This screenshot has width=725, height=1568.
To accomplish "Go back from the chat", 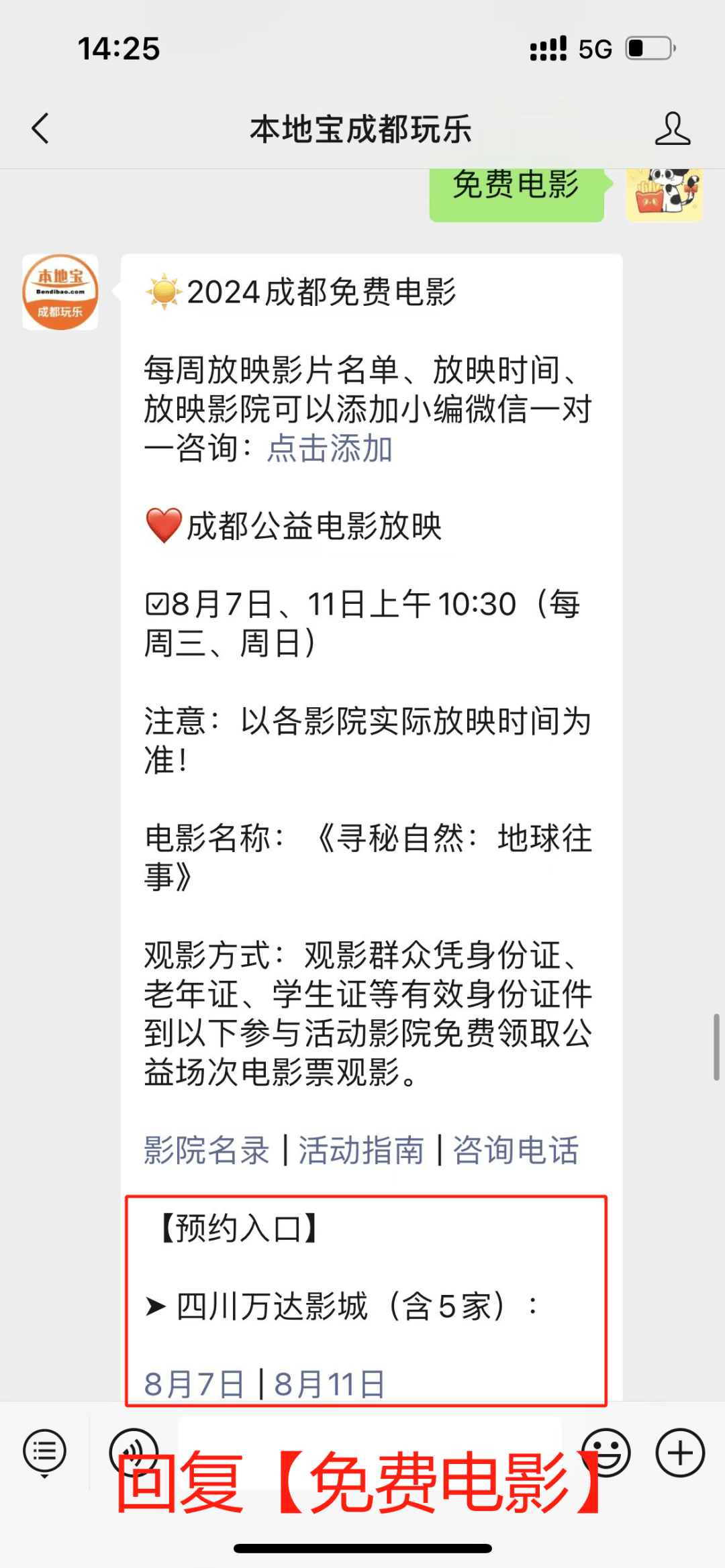I will pos(41,128).
